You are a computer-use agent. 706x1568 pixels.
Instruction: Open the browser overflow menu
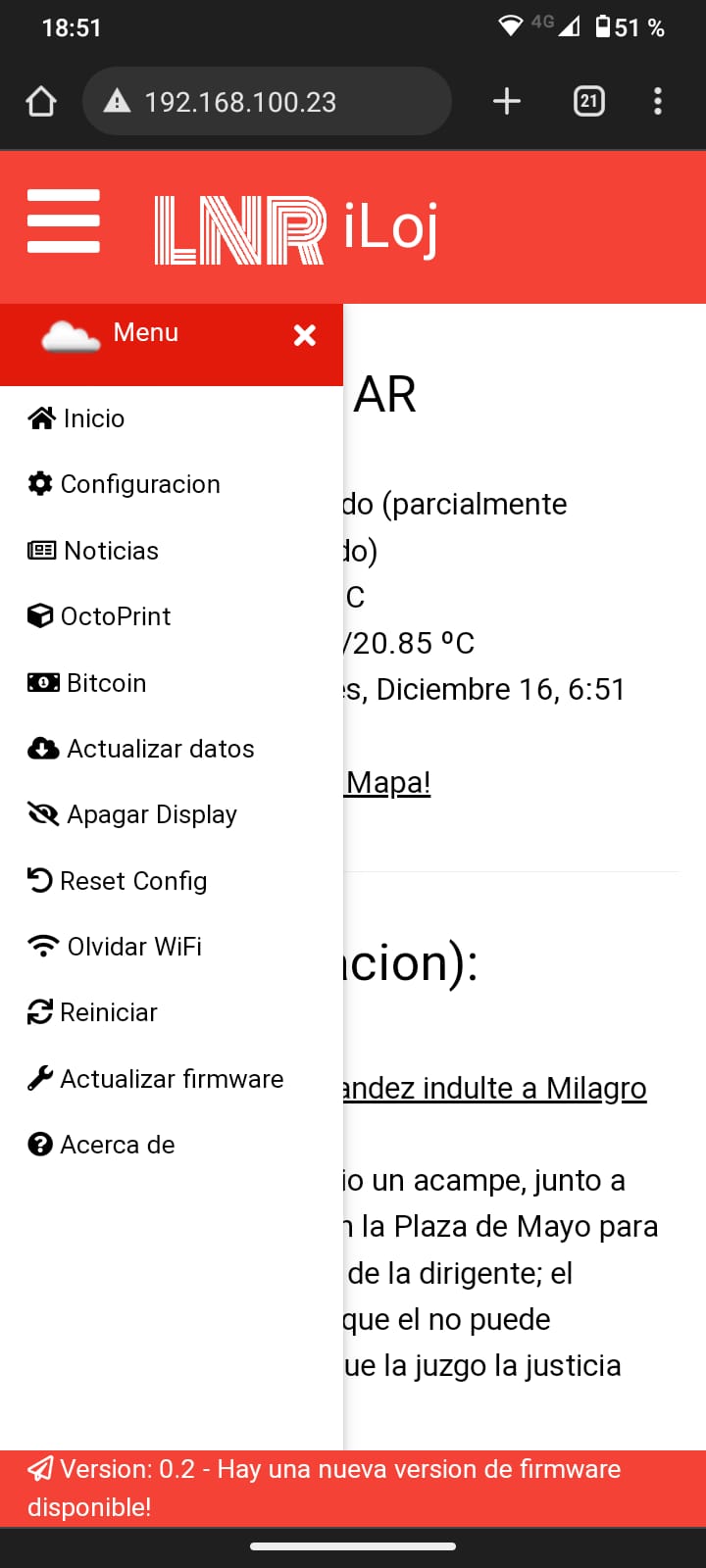point(658,101)
